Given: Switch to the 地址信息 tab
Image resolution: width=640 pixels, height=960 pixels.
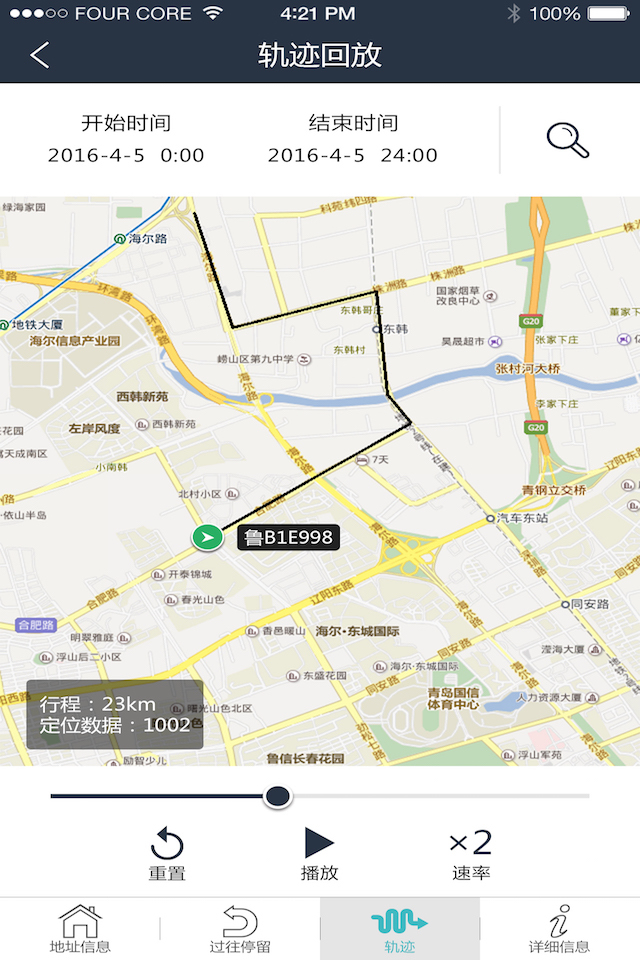Looking at the screenshot, I should tap(80, 929).
